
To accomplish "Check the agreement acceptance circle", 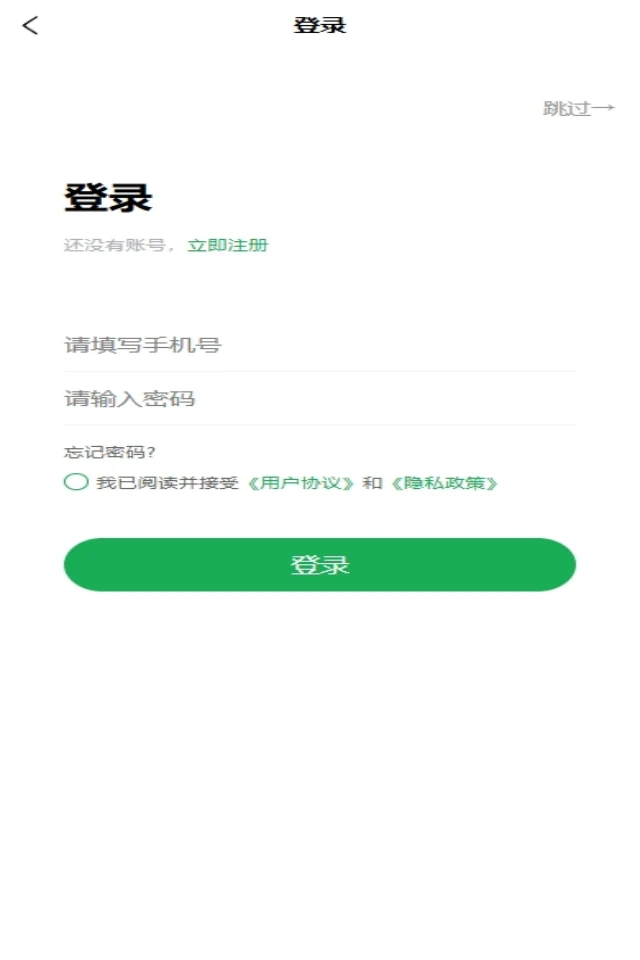I will 76,483.
